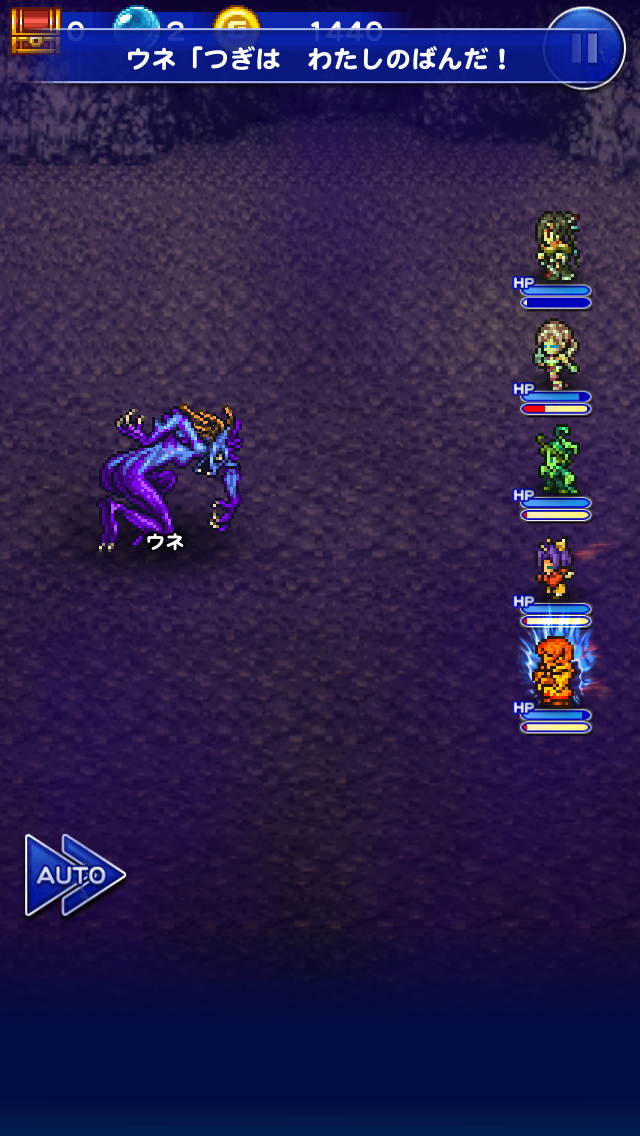This screenshot has height=1136, width=640.
Task: Enable AUTO battle mode
Action: pyautogui.click(x=74, y=875)
